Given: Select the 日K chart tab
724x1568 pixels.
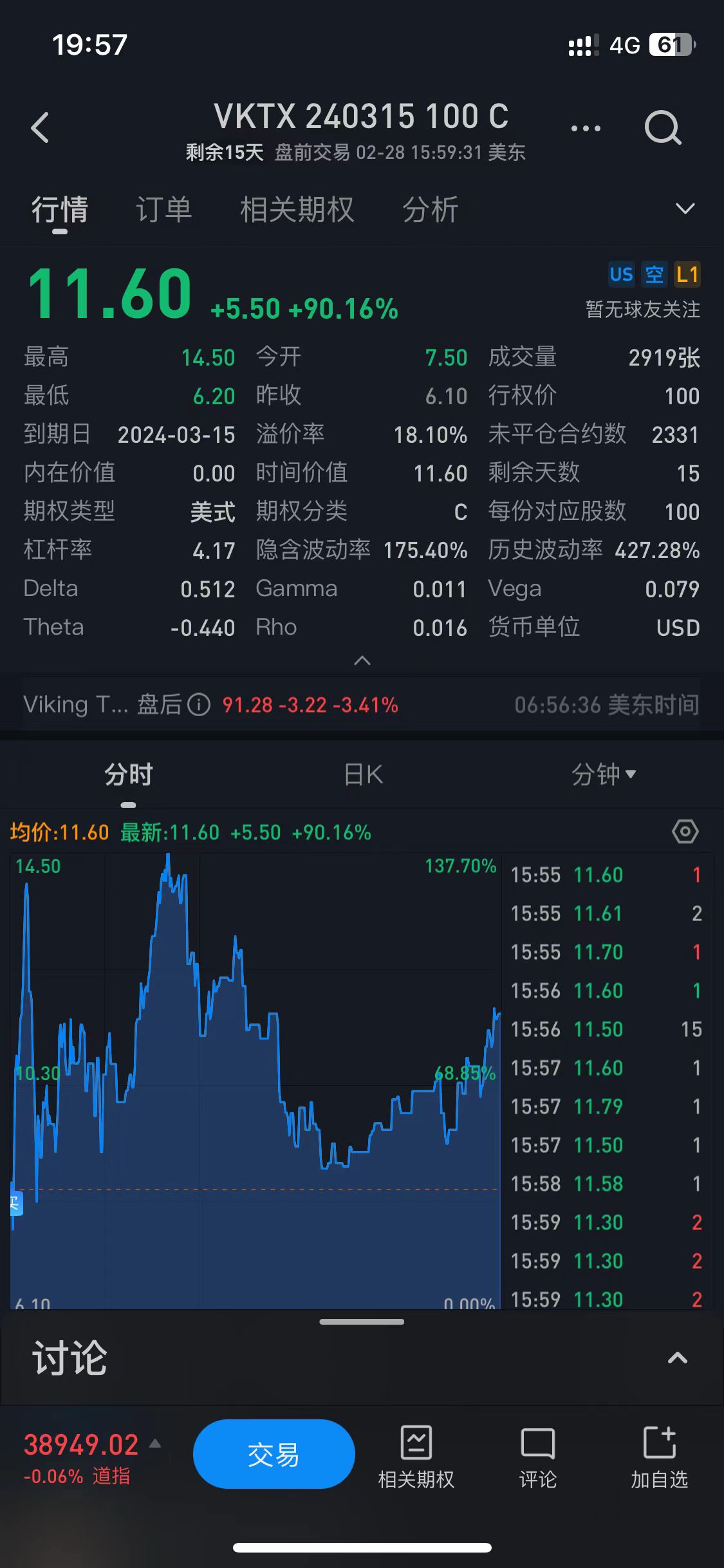Looking at the screenshot, I should pyautogui.click(x=363, y=774).
